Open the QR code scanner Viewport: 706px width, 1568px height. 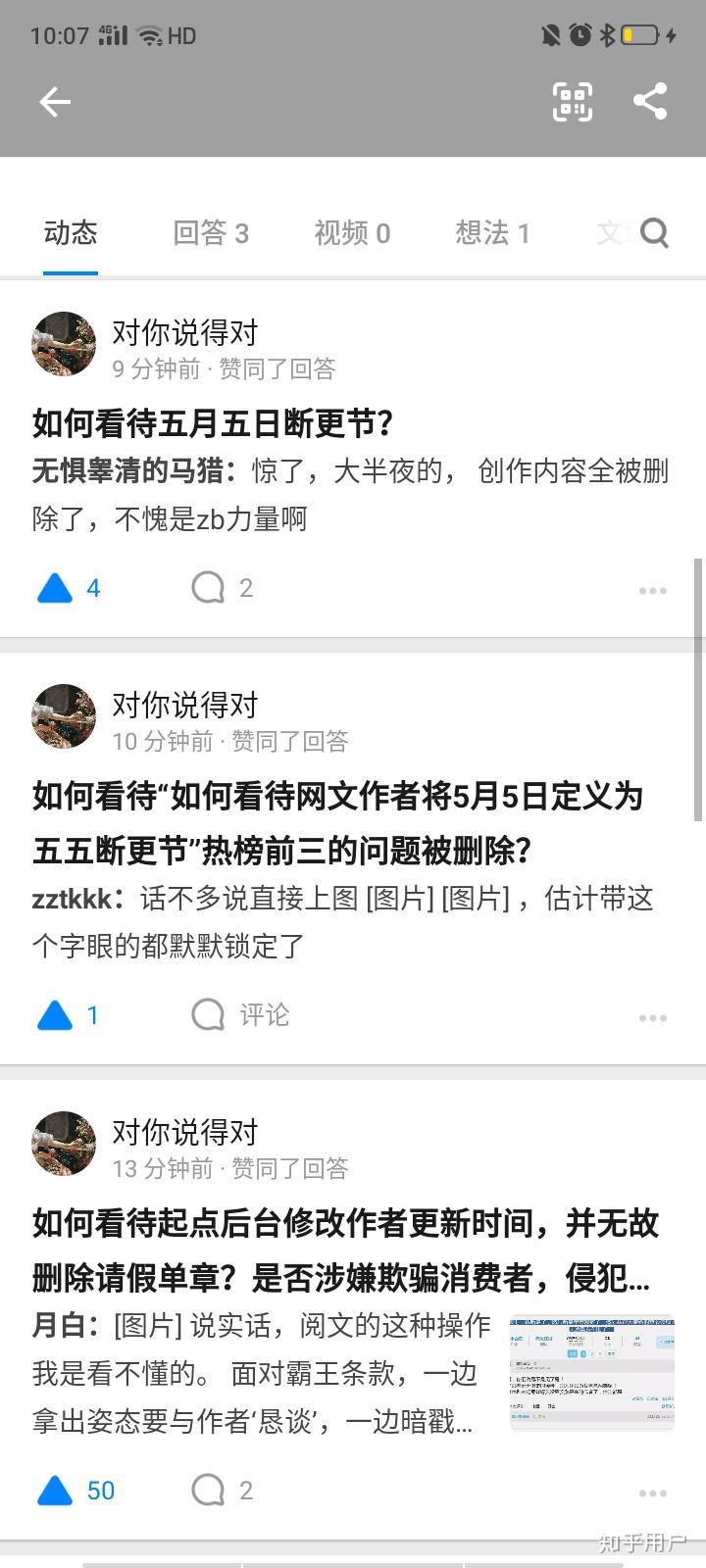572,102
